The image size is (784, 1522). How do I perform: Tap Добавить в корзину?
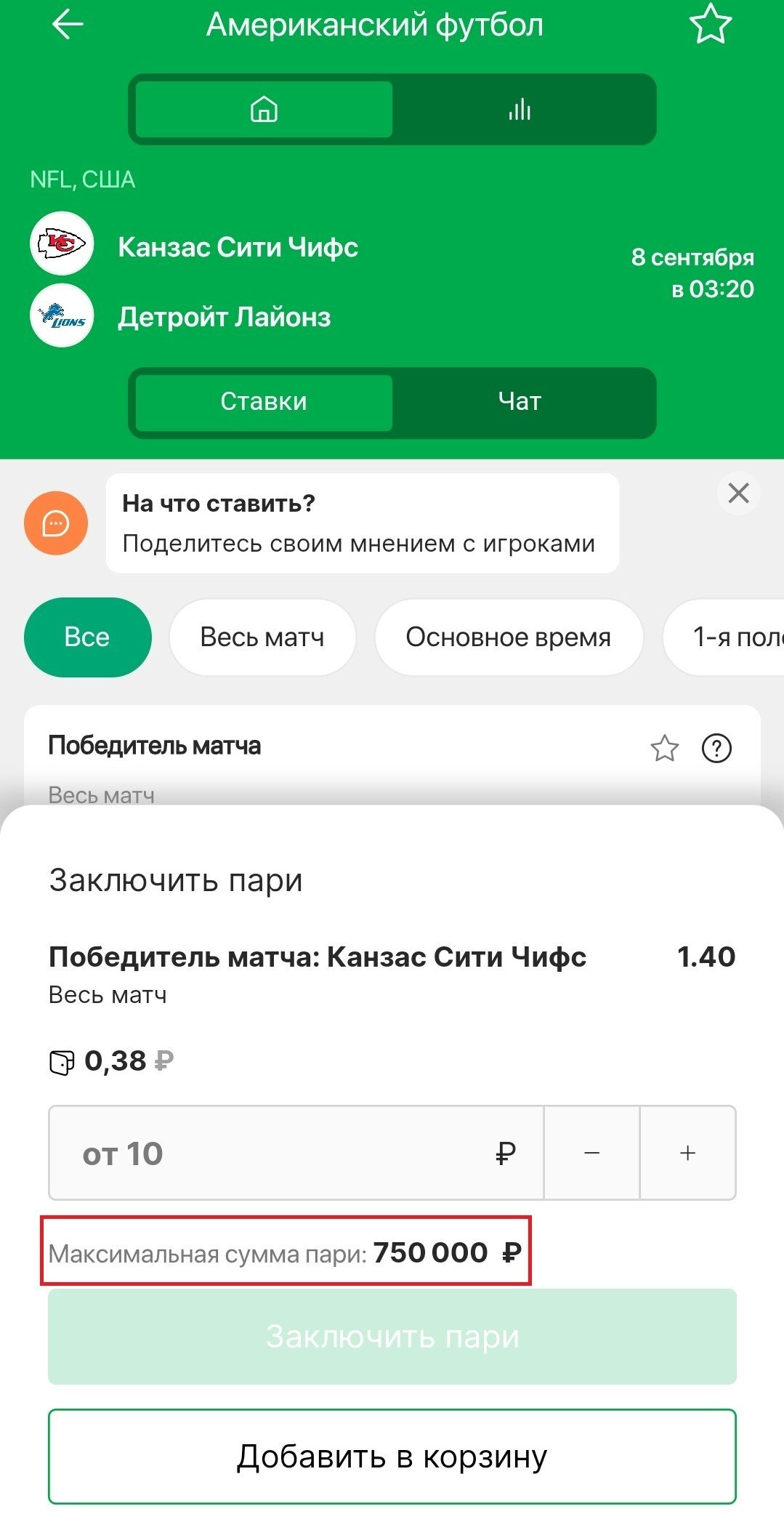click(x=392, y=1456)
